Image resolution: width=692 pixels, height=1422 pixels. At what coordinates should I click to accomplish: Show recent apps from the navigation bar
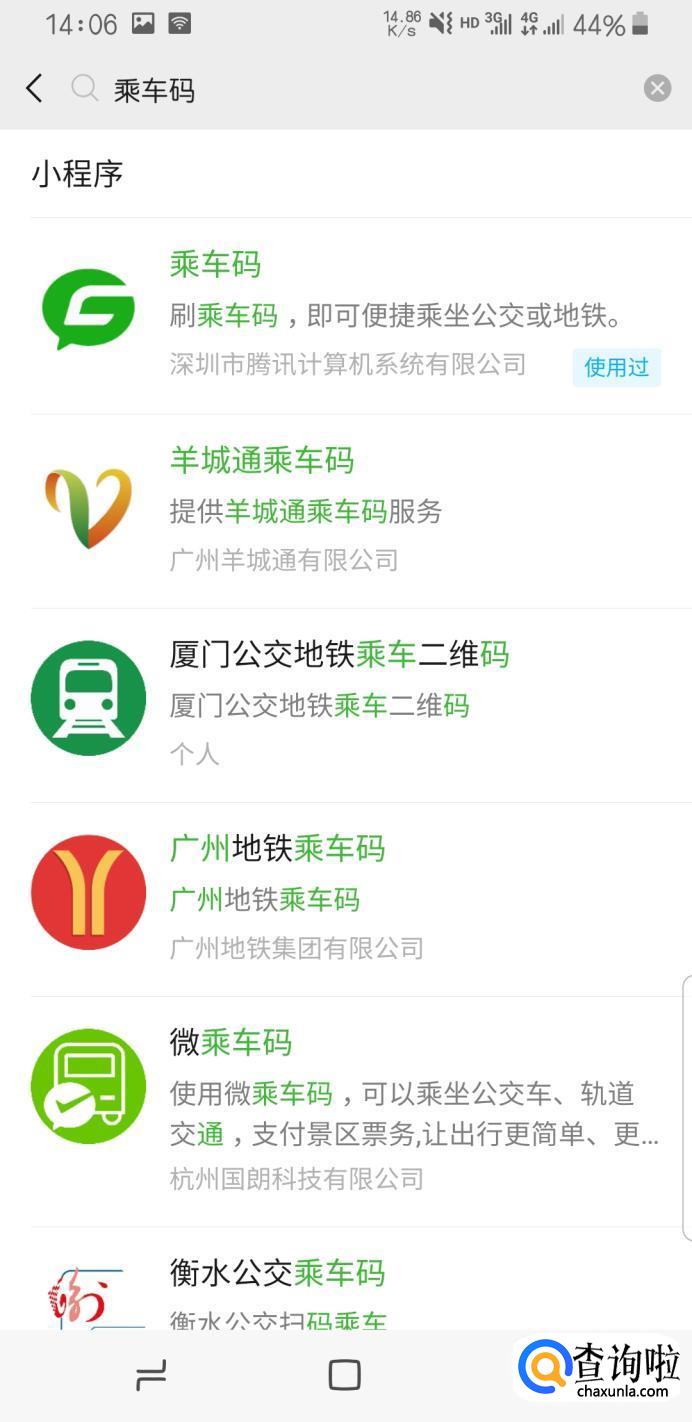pos(151,1376)
